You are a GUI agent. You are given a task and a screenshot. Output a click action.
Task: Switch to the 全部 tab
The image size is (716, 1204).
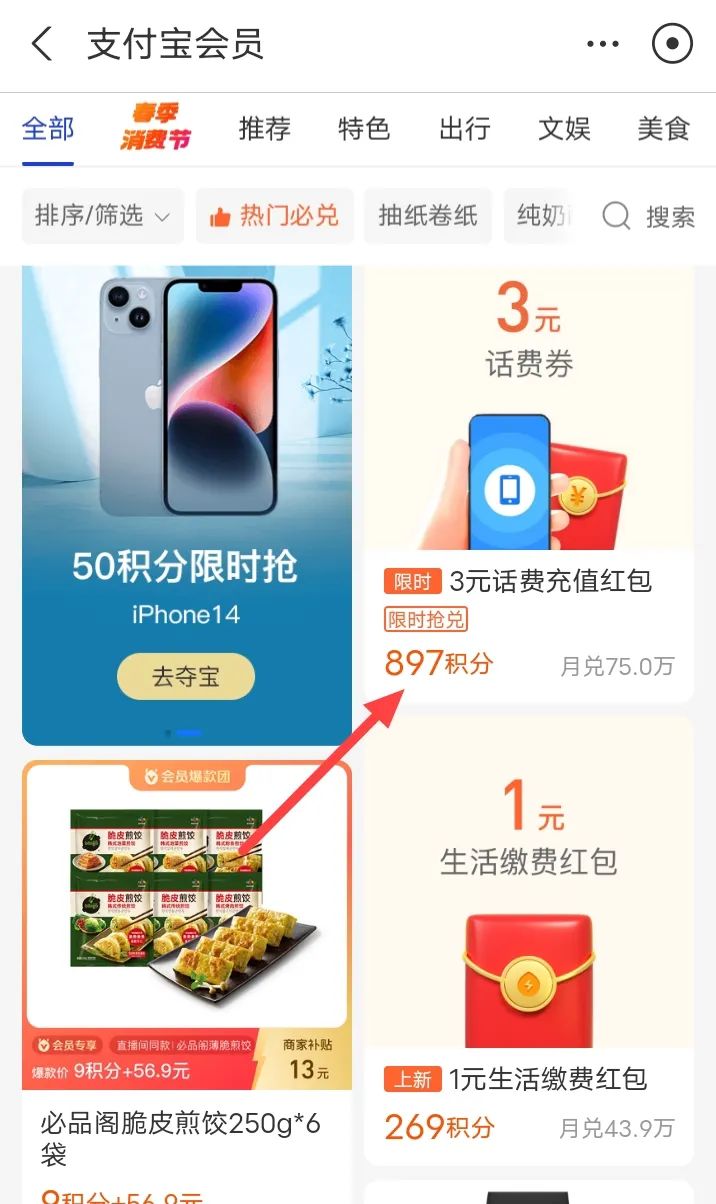point(48,129)
